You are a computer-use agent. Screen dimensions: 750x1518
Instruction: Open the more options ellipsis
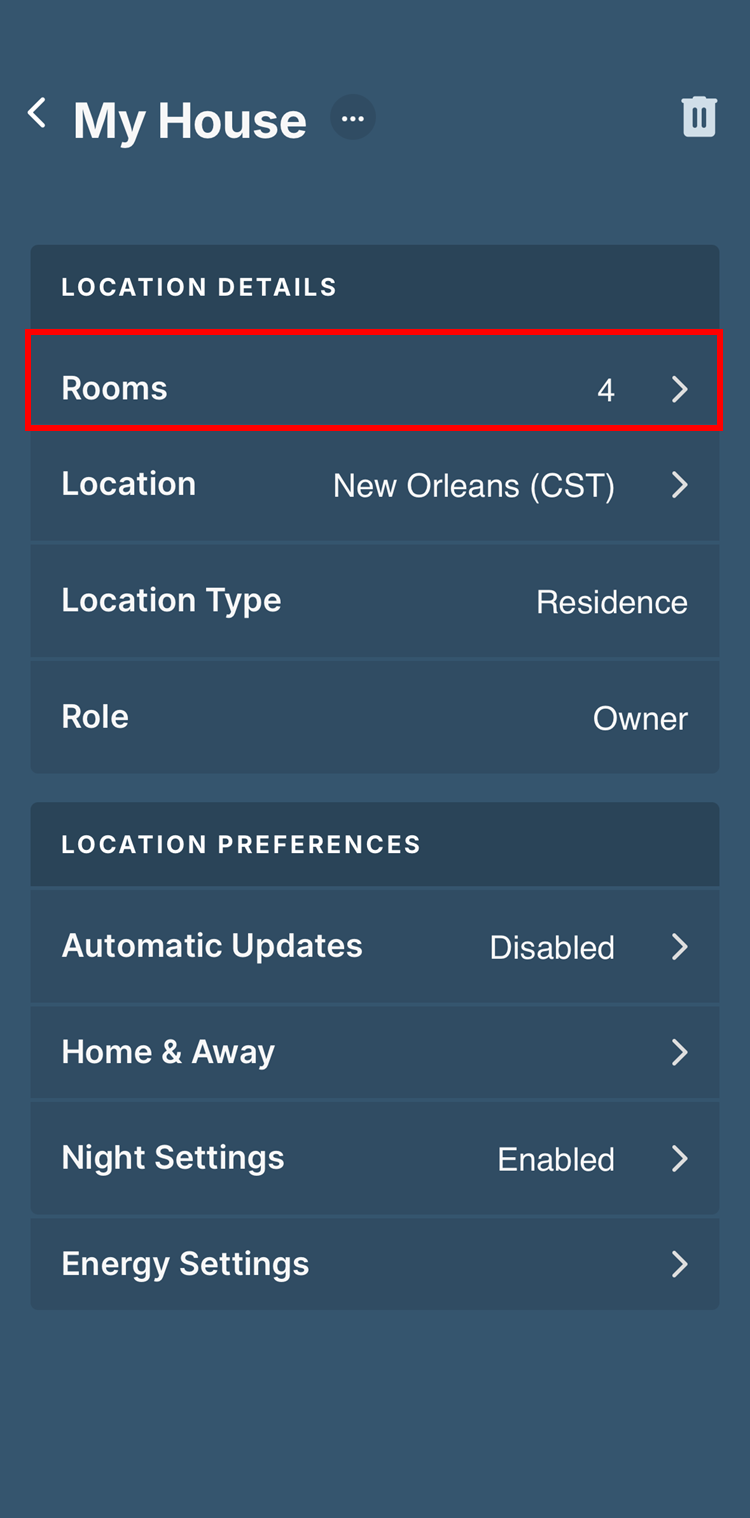point(352,118)
